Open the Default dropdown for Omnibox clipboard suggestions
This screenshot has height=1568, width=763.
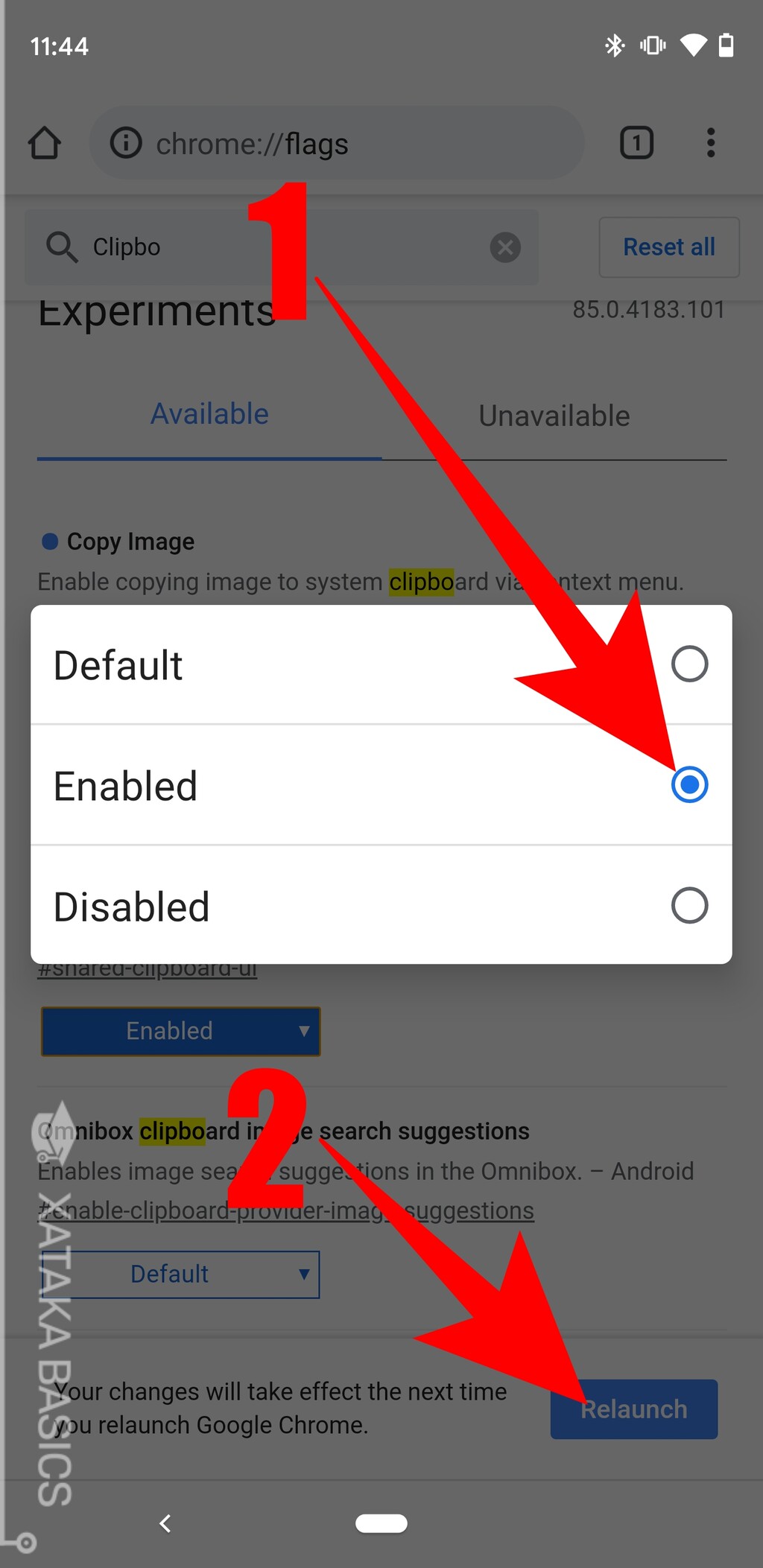coord(180,1274)
